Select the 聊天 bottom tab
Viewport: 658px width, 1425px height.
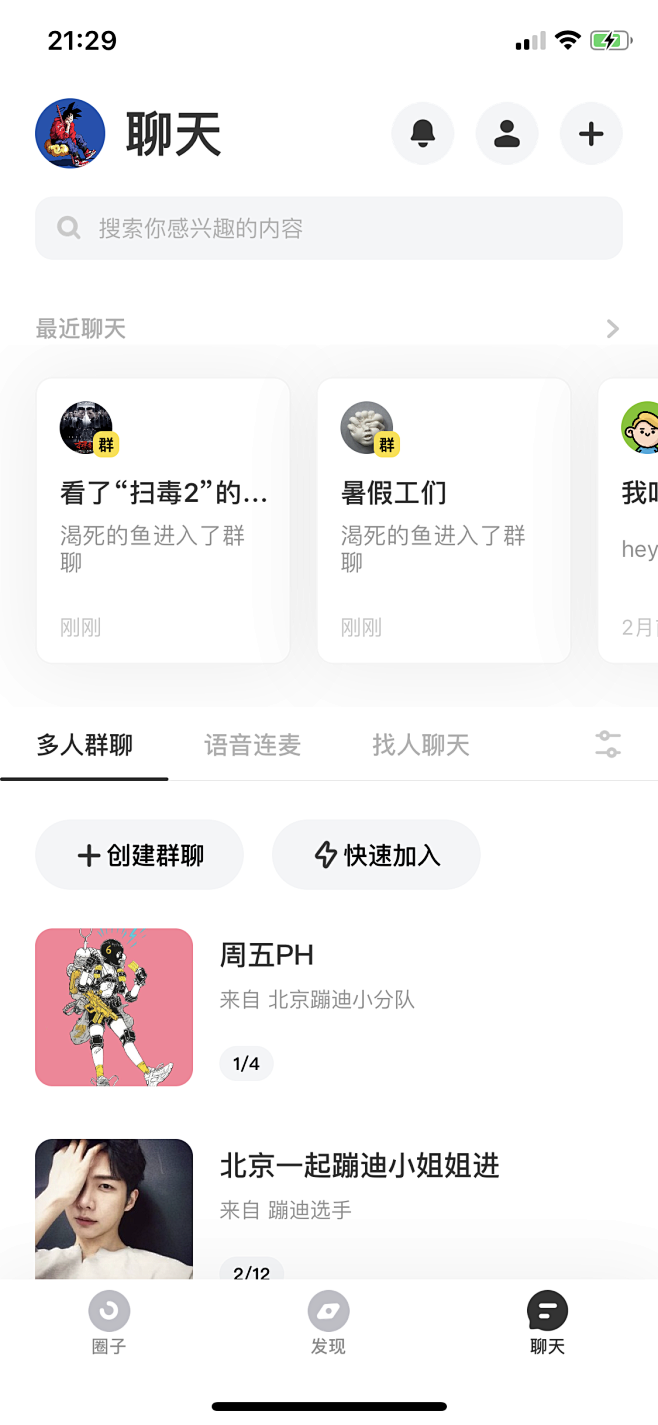[547, 1324]
